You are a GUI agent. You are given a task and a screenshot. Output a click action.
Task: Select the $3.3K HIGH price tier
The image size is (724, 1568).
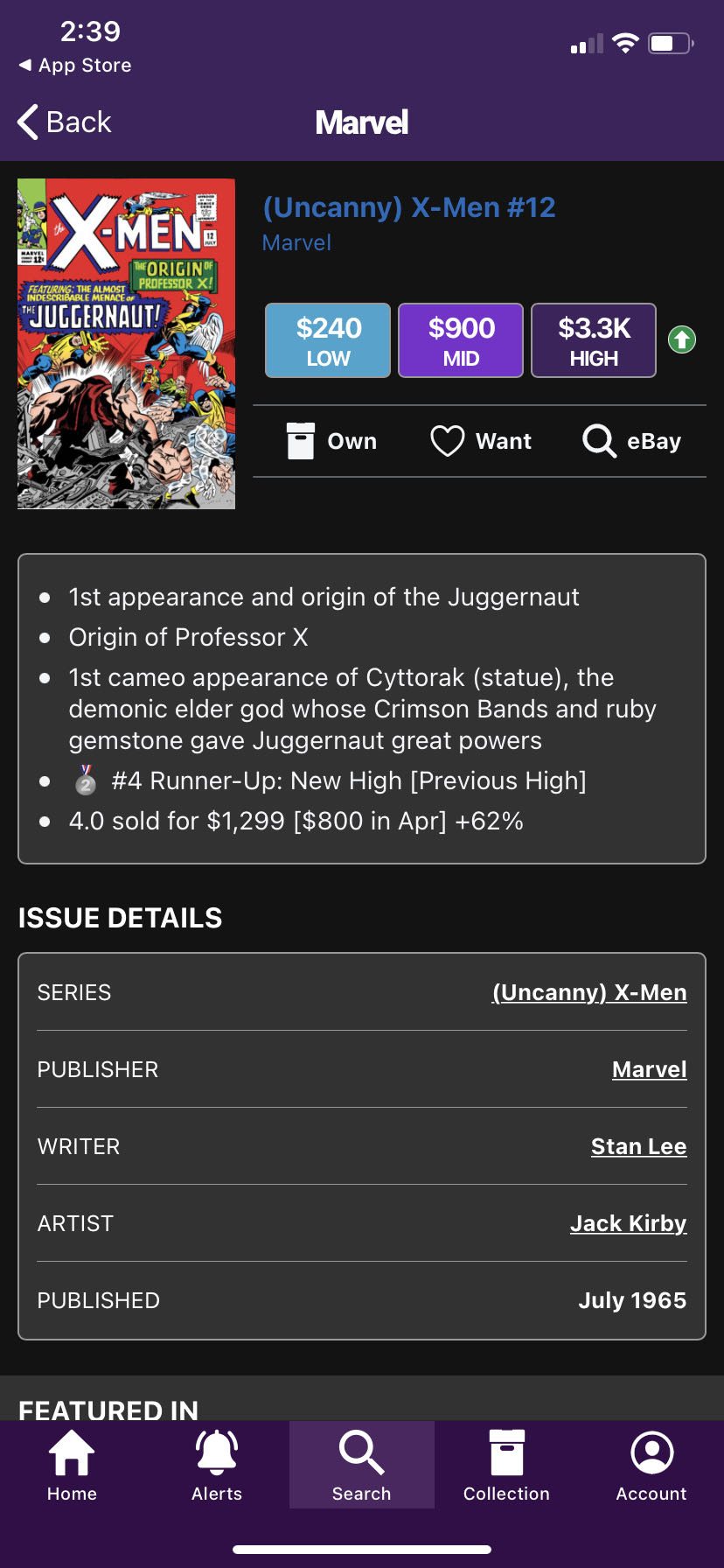tap(594, 340)
